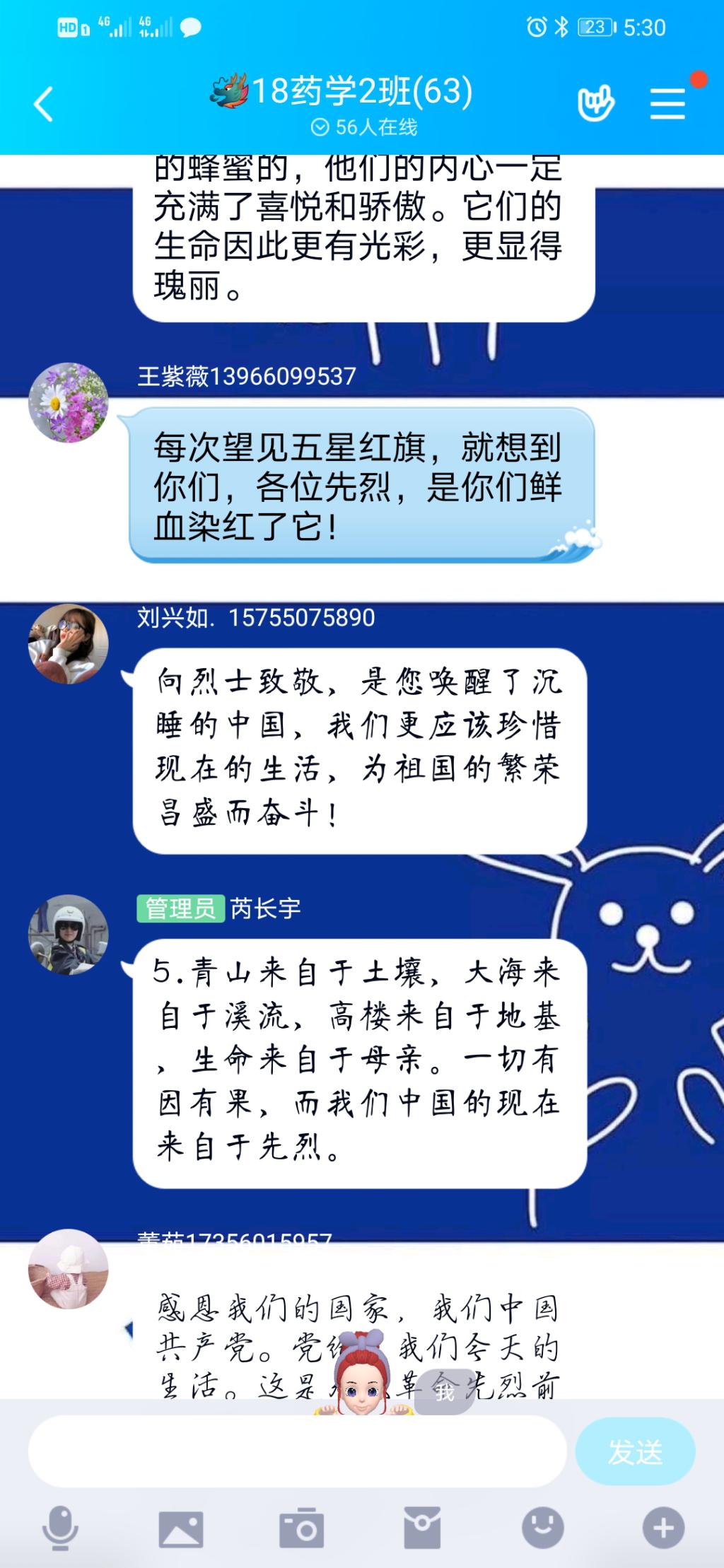The width and height of the screenshot is (724, 1568).
Task: Open 王紫薇's profile avatar
Action: pyautogui.click(x=69, y=403)
